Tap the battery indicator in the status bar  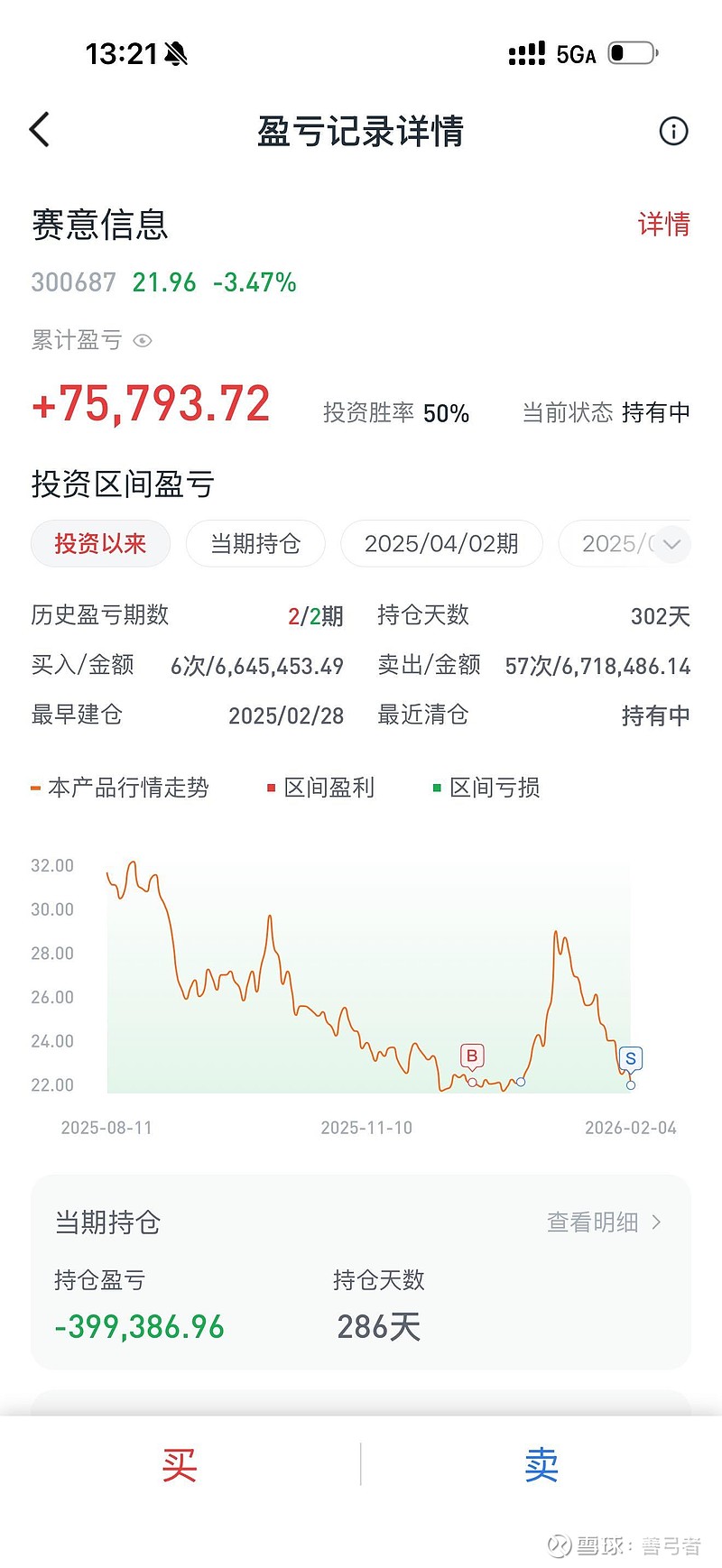click(632, 52)
